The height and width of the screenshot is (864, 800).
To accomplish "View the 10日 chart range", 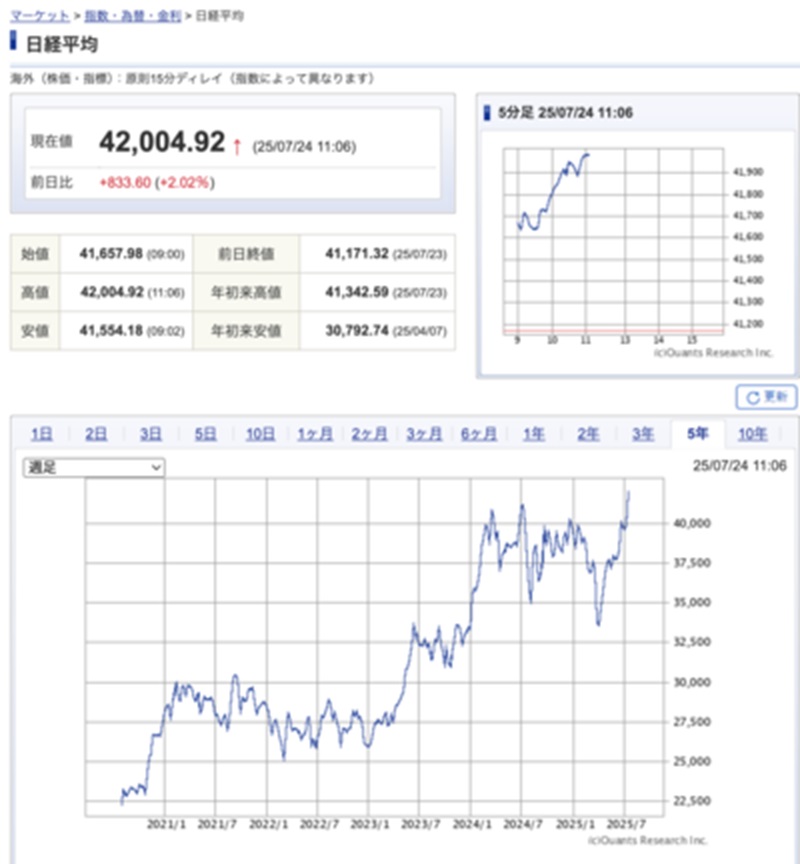I will click(x=260, y=434).
